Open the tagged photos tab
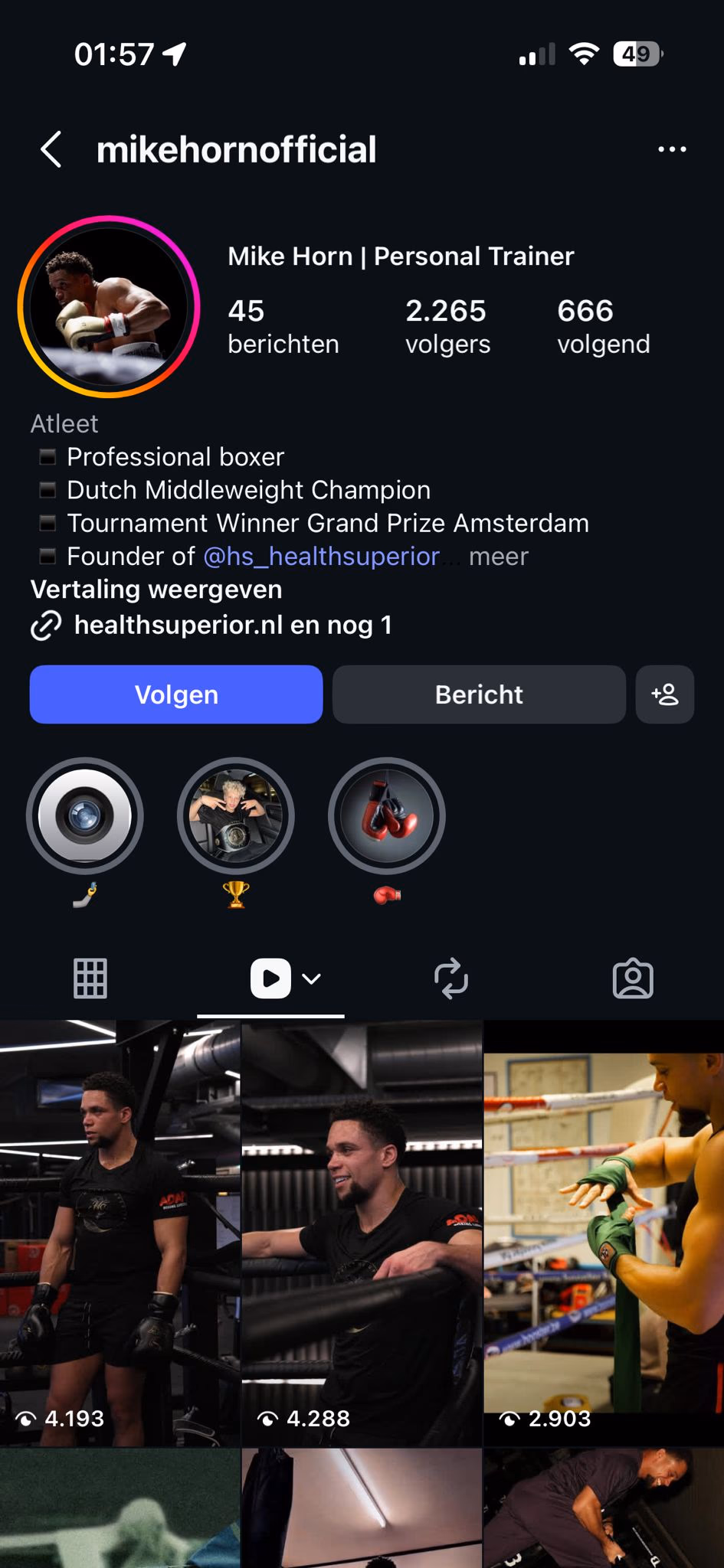724x1568 pixels. (634, 978)
